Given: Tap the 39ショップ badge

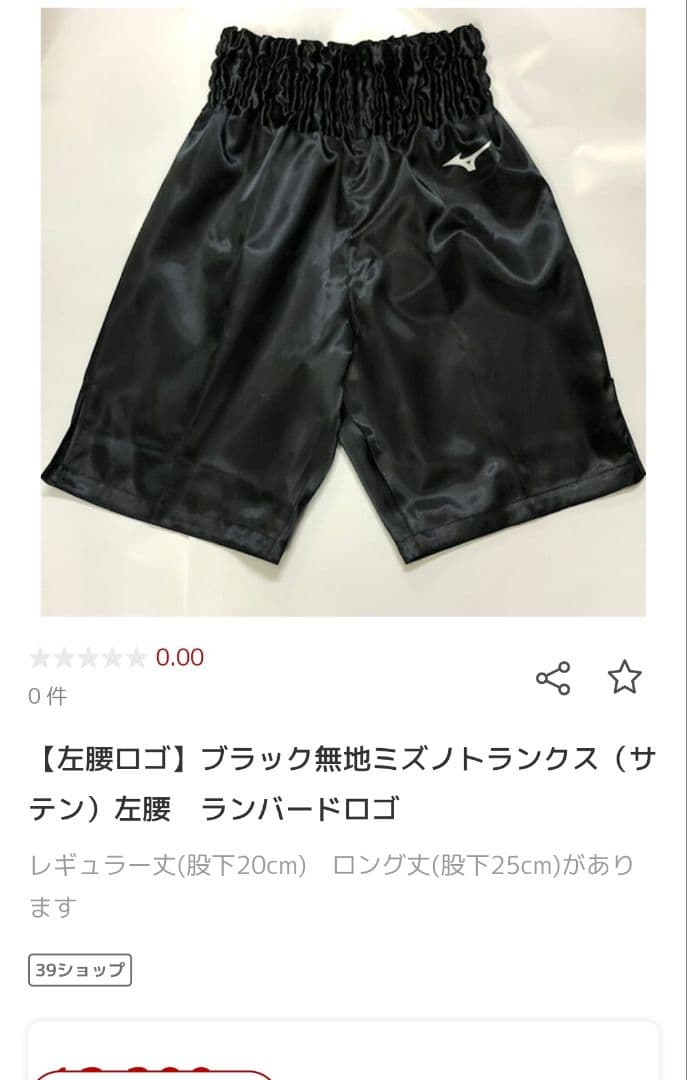Looking at the screenshot, I should click(x=80, y=969).
